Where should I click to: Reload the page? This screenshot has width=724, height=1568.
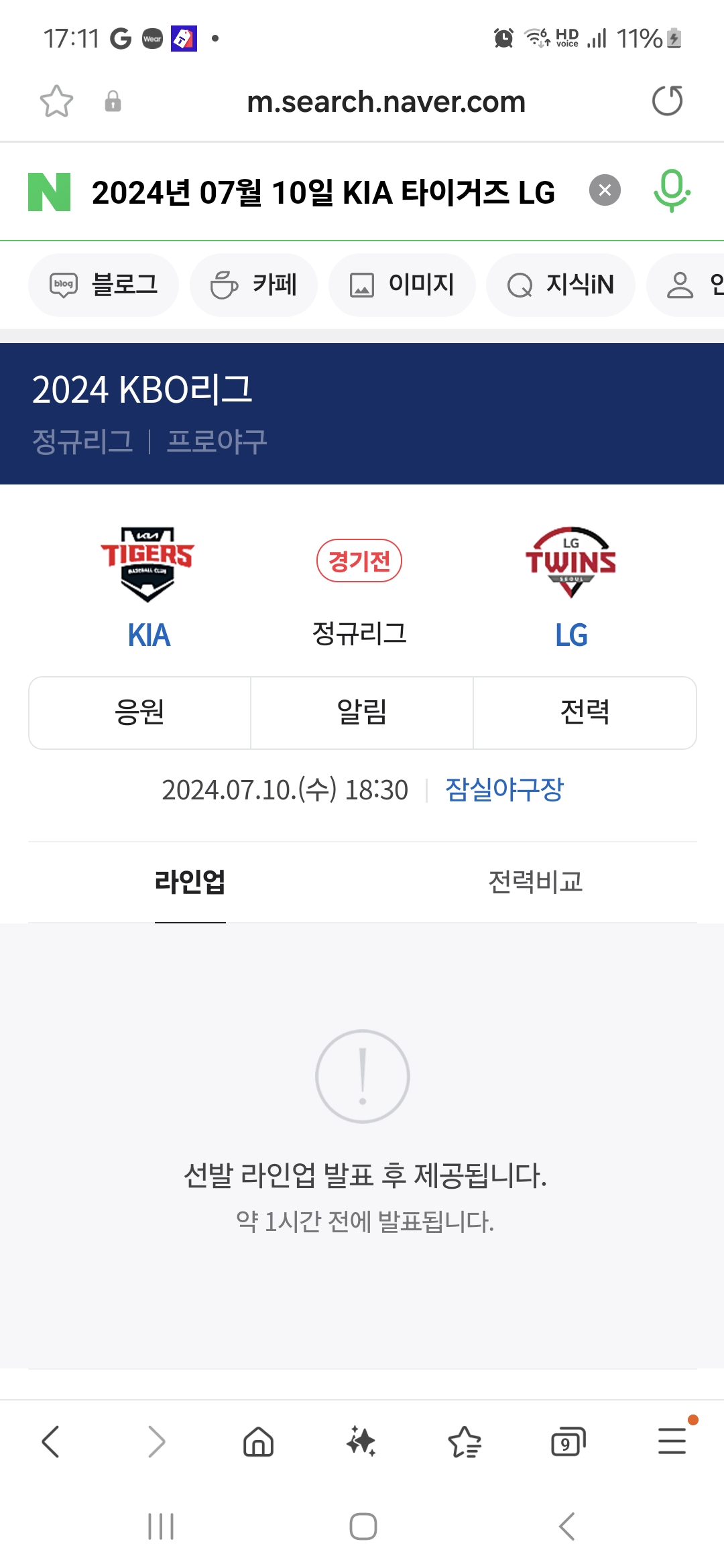667,101
